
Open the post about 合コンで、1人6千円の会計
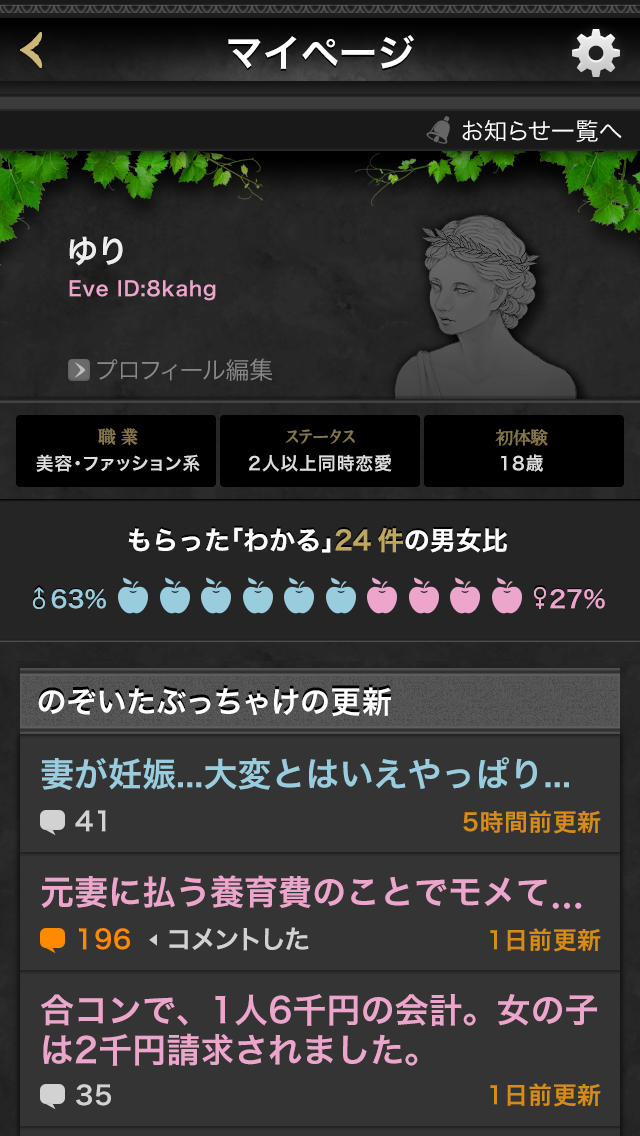[x=320, y=1052]
